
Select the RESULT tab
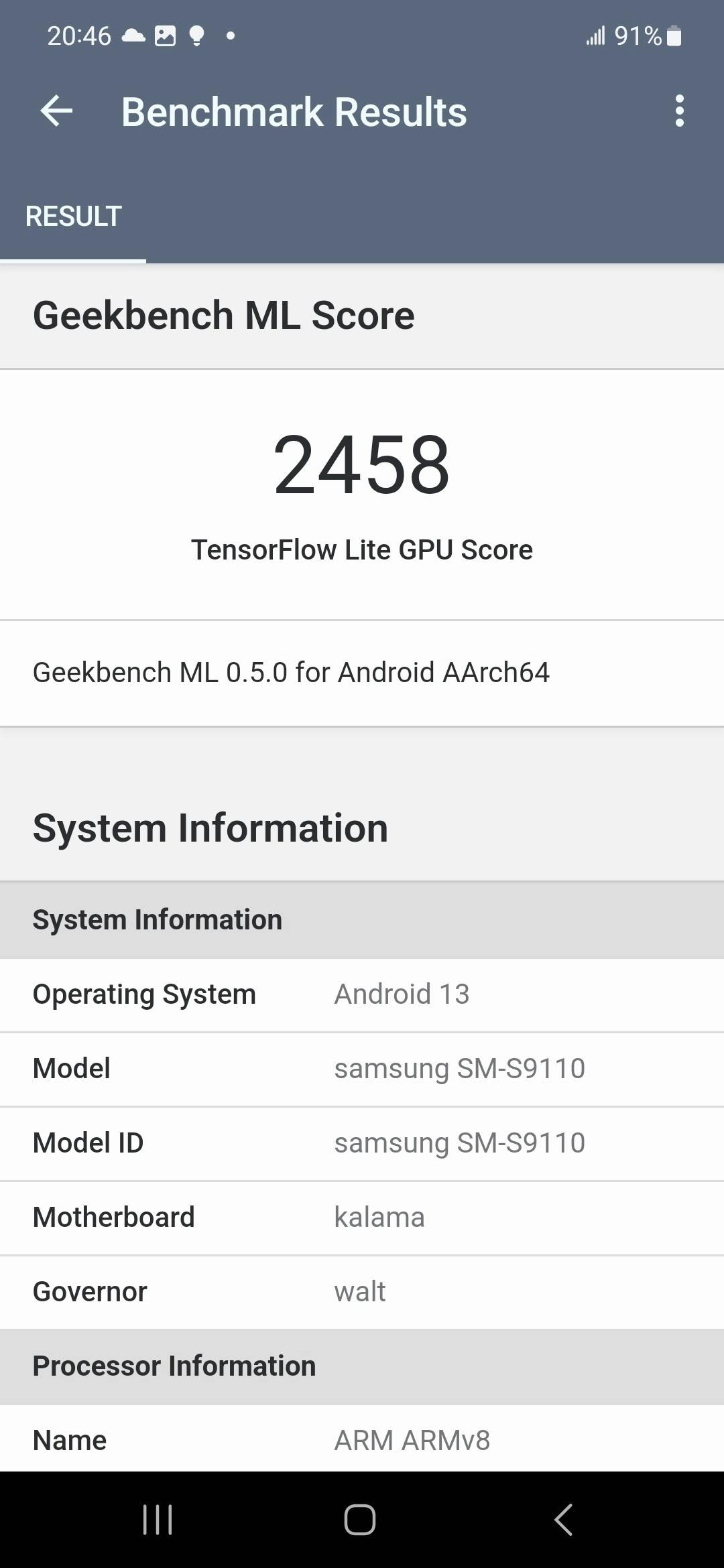coord(73,217)
